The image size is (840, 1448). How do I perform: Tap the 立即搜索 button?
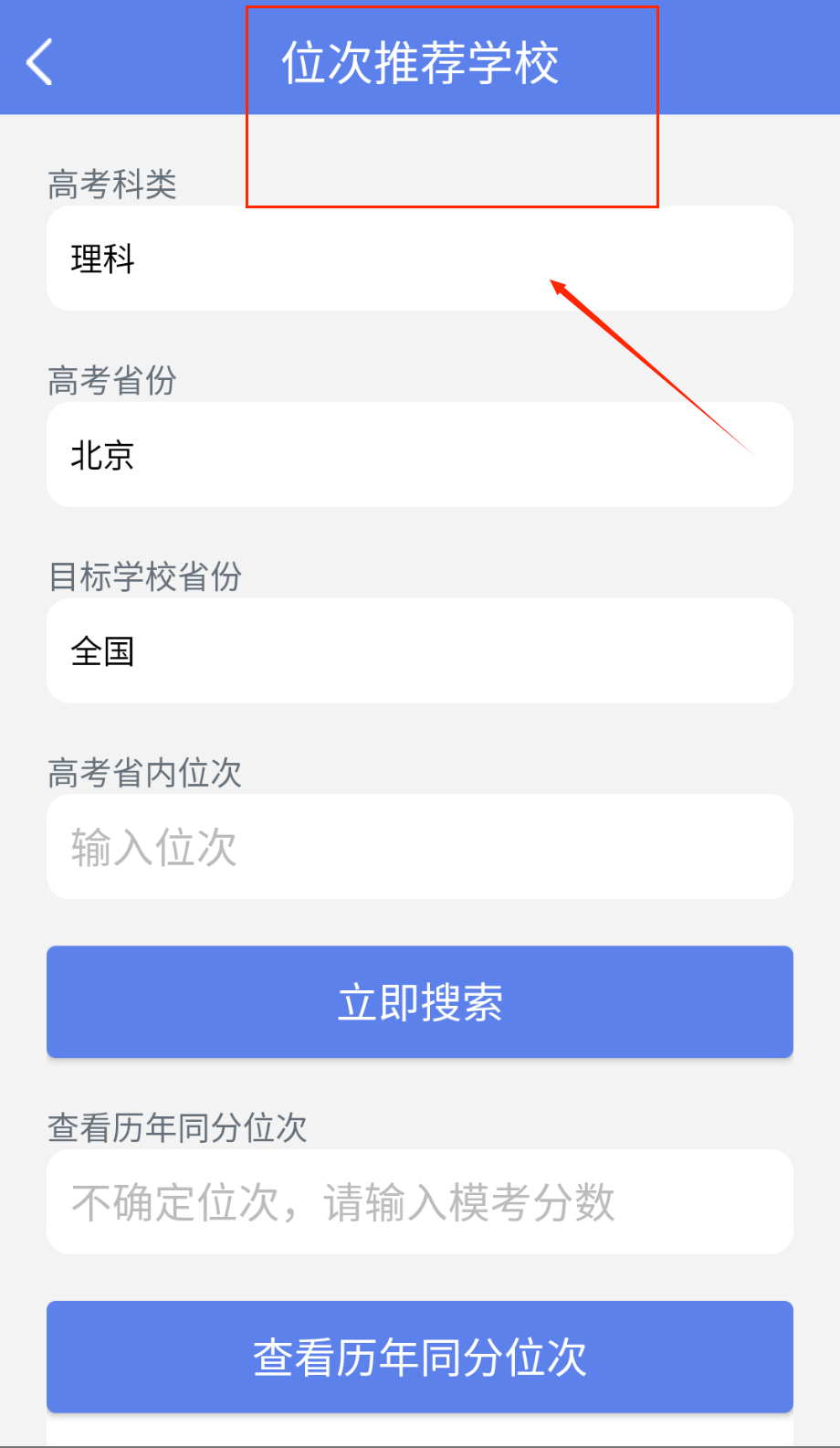click(x=419, y=1002)
